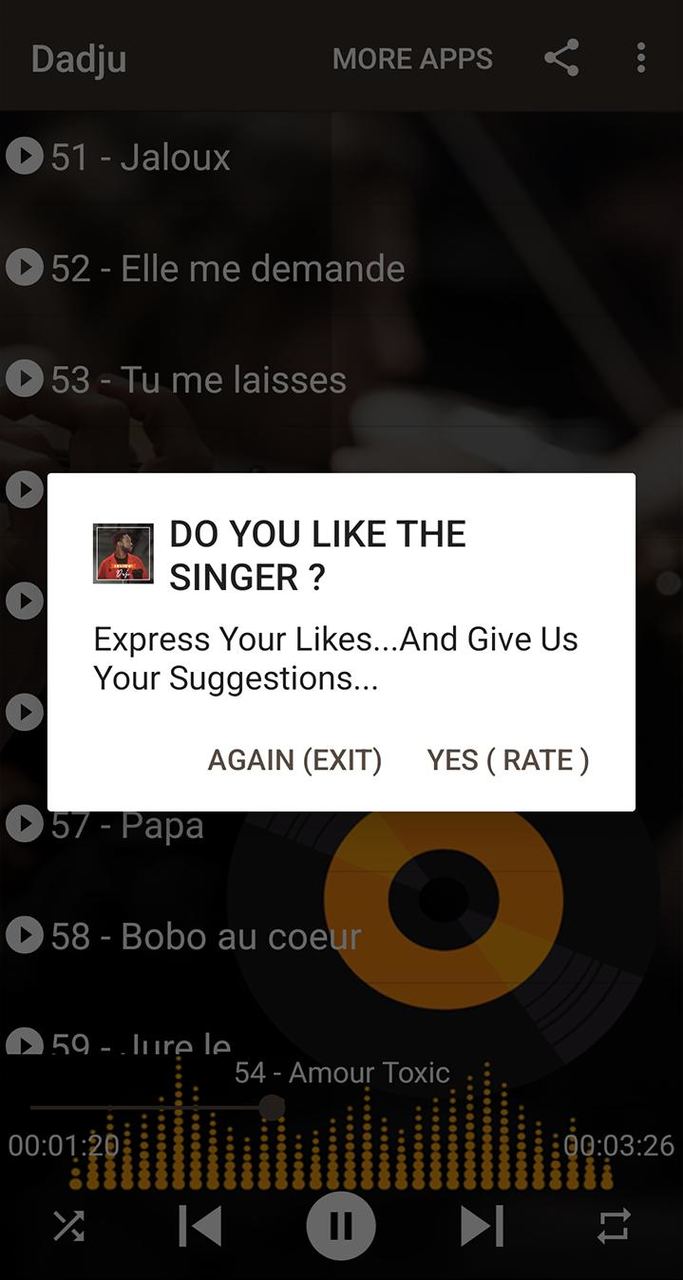Skip to the next track
Image resolution: width=683 pixels, height=1280 pixels.
[481, 1226]
